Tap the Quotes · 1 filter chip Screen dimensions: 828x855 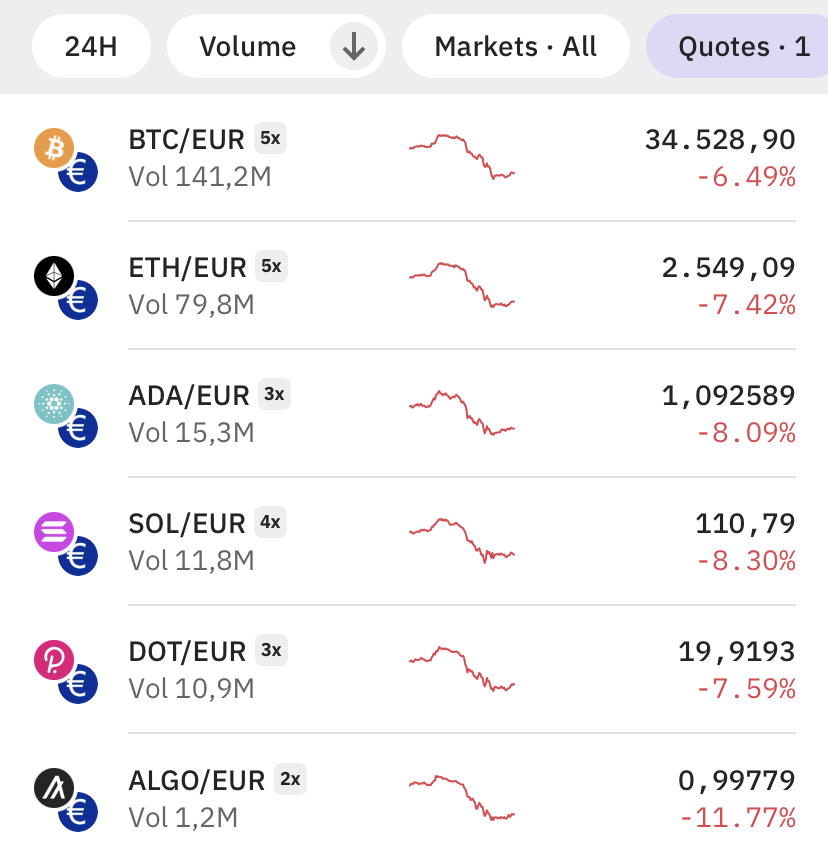tap(742, 47)
